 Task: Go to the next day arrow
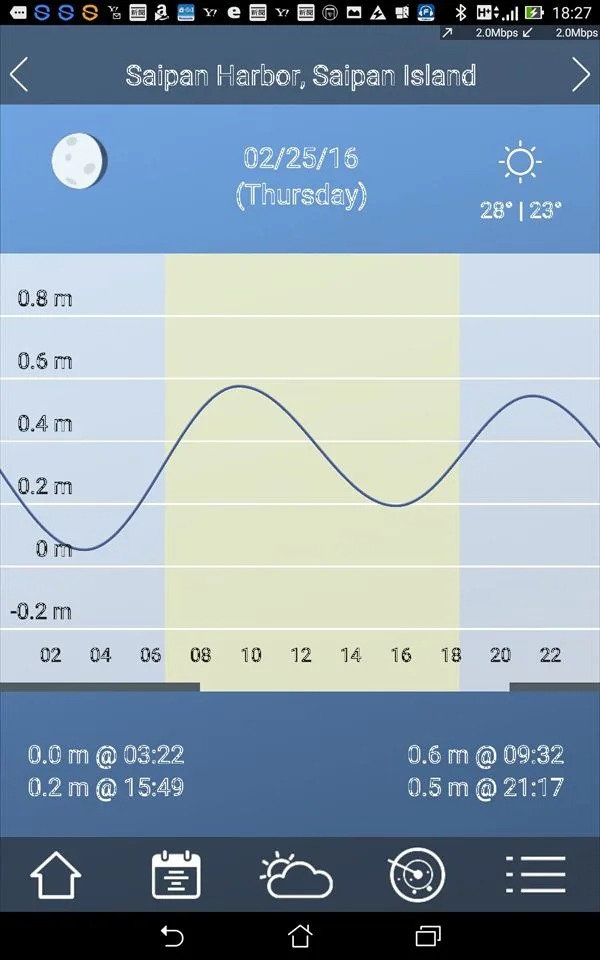coord(581,75)
